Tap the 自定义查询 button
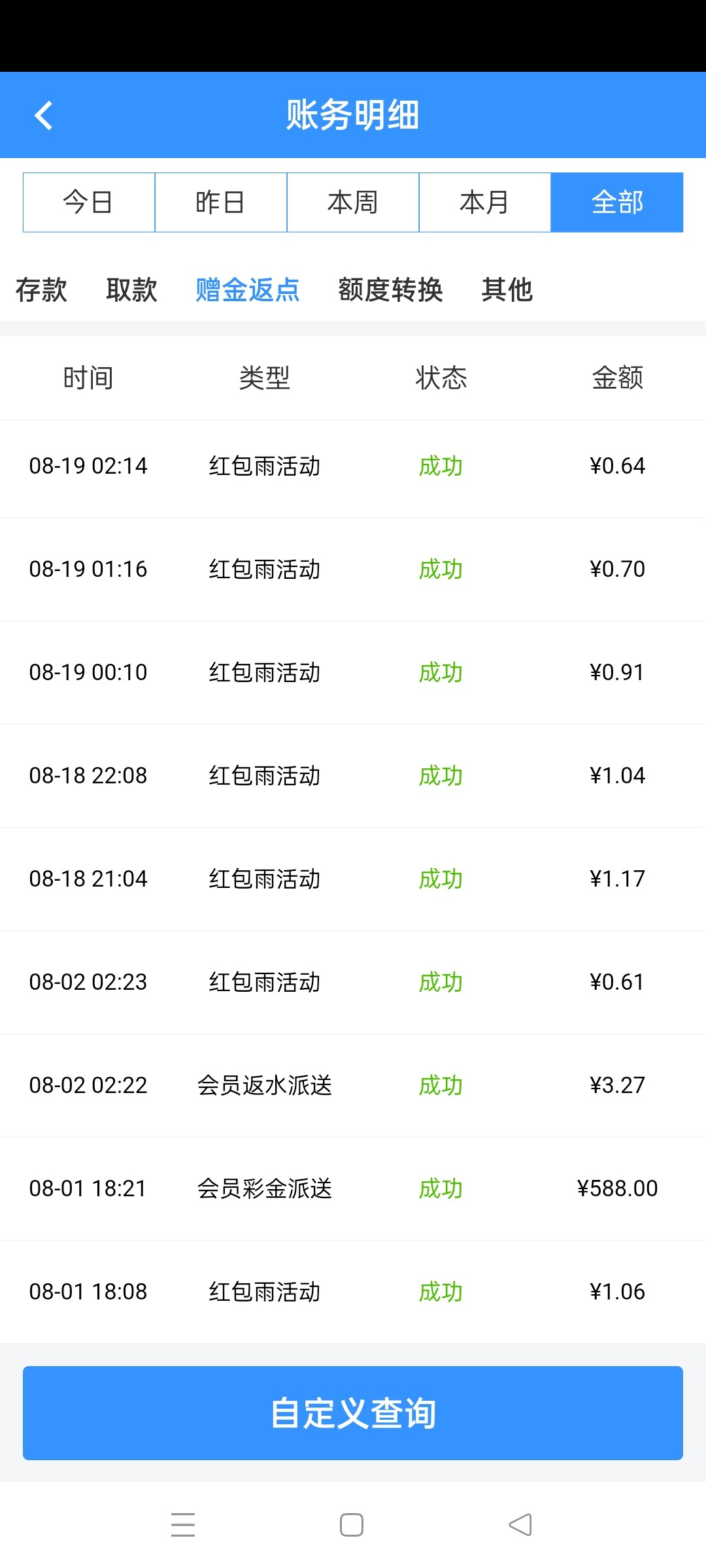 coord(353,1413)
